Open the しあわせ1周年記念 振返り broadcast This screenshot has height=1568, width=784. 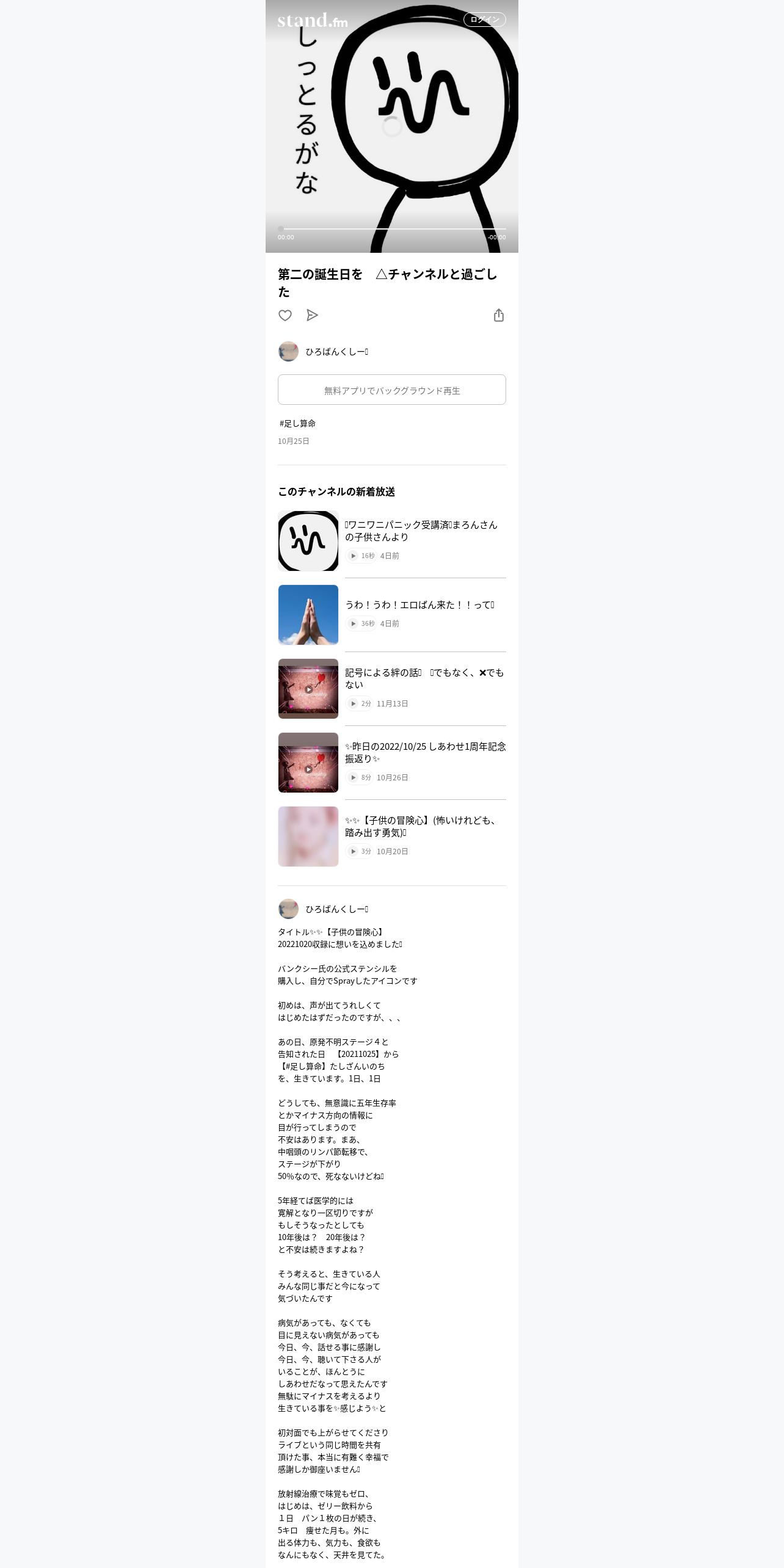(392, 763)
